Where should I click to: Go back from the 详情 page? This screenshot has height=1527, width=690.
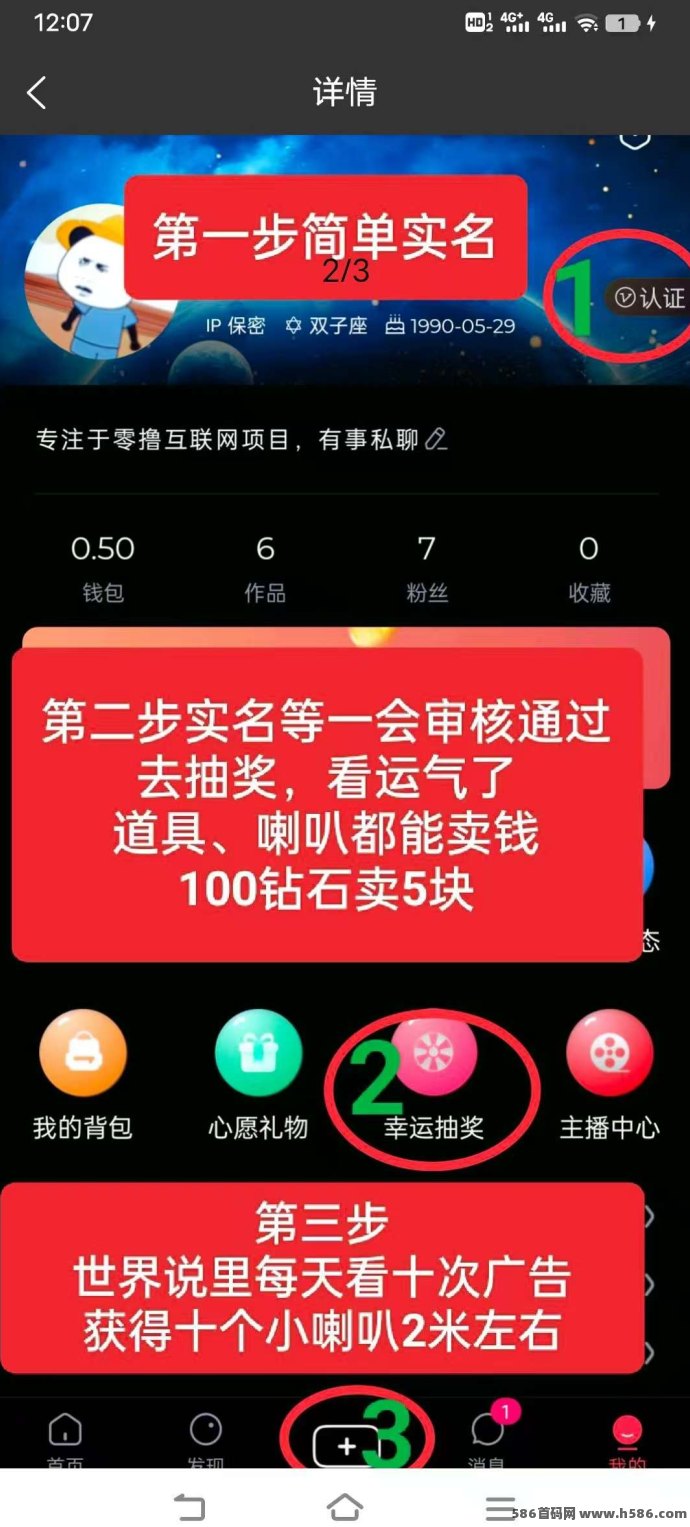tap(37, 93)
